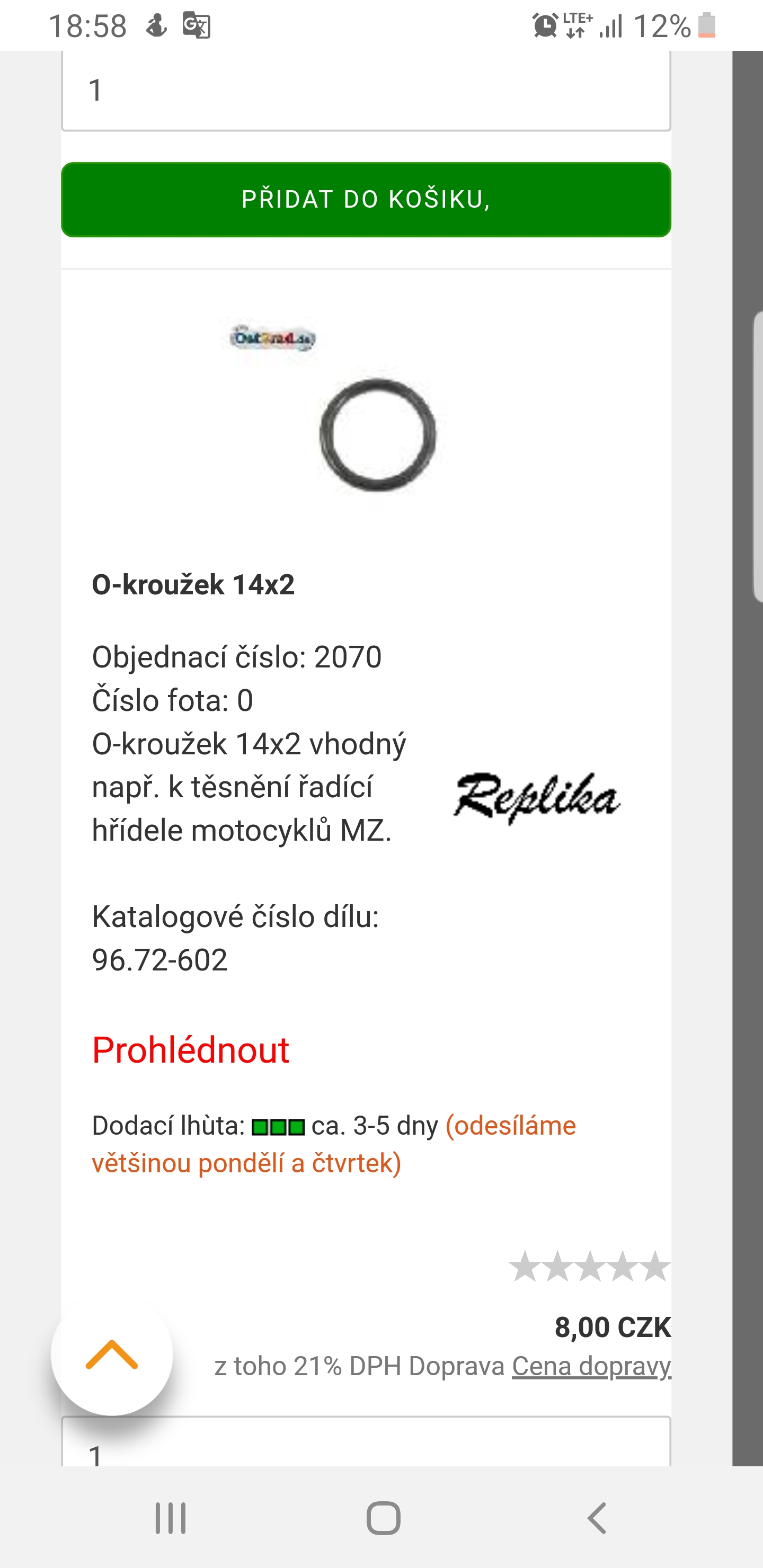Open the red Prohlédnout link
The image size is (763, 1568).
coord(191,1050)
